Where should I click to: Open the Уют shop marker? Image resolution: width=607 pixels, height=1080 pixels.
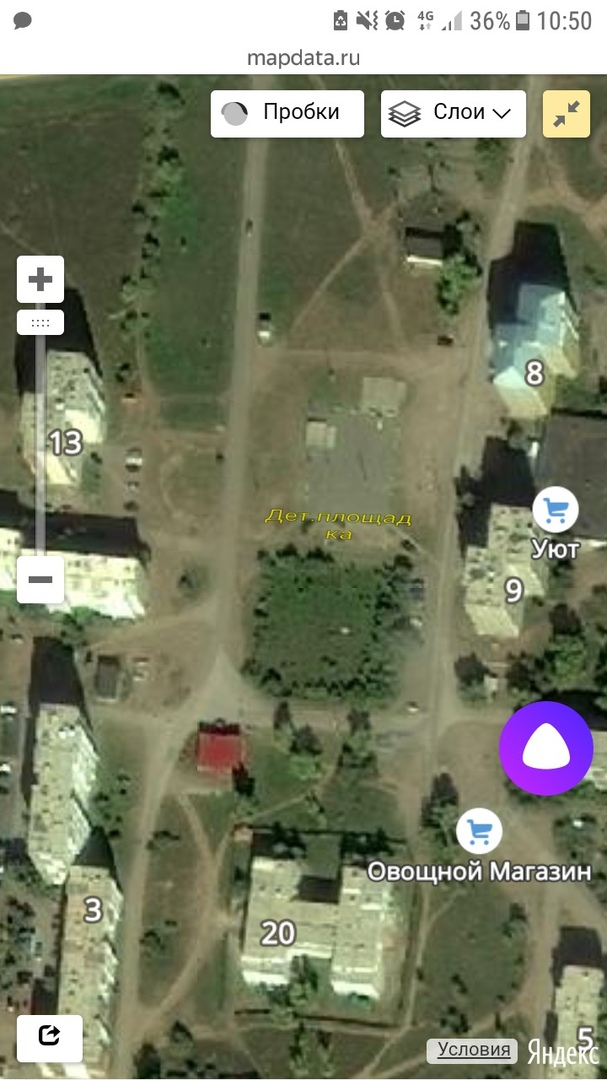pyautogui.click(x=555, y=511)
